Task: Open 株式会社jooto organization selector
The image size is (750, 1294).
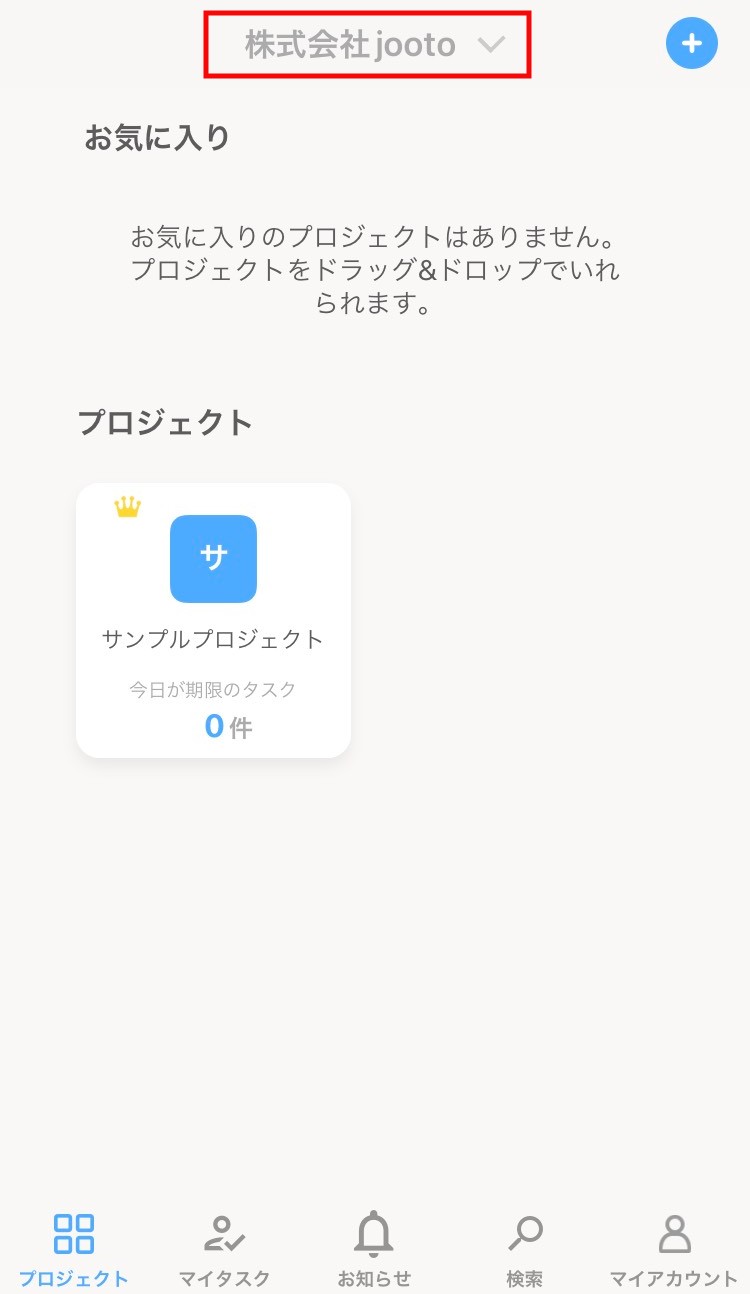Action: click(x=367, y=43)
